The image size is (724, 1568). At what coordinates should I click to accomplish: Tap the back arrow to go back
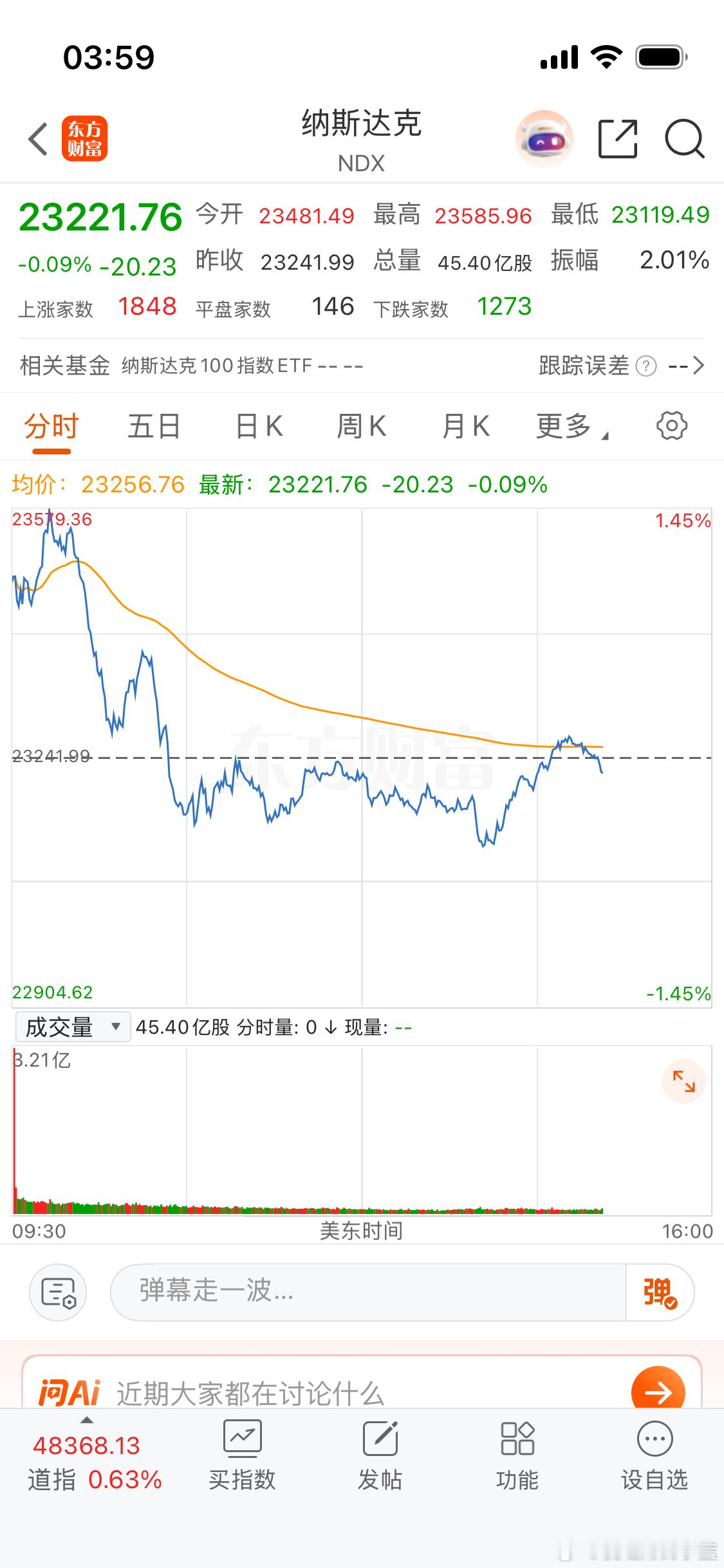tap(37, 138)
